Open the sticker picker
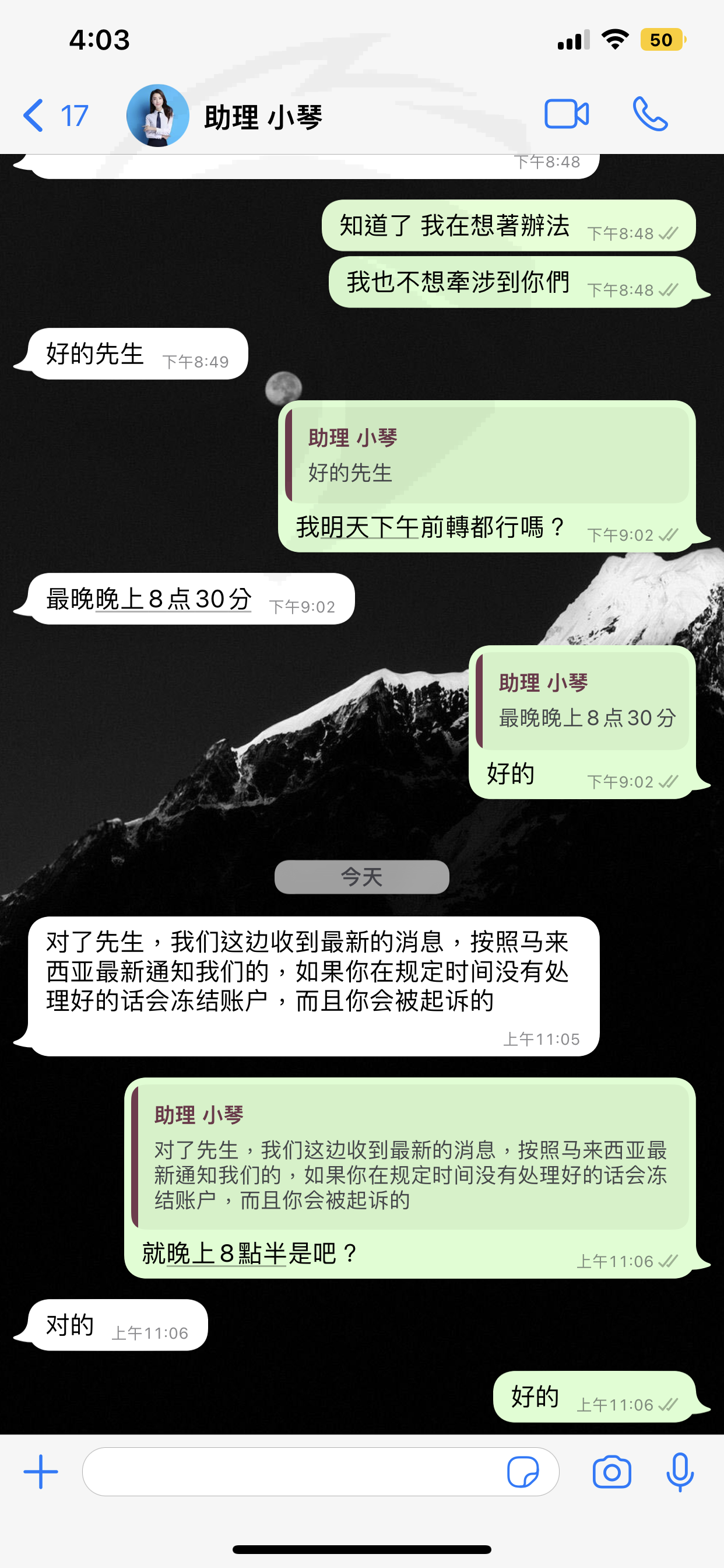The width and height of the screenshot is (724, 1568). 523,1472
